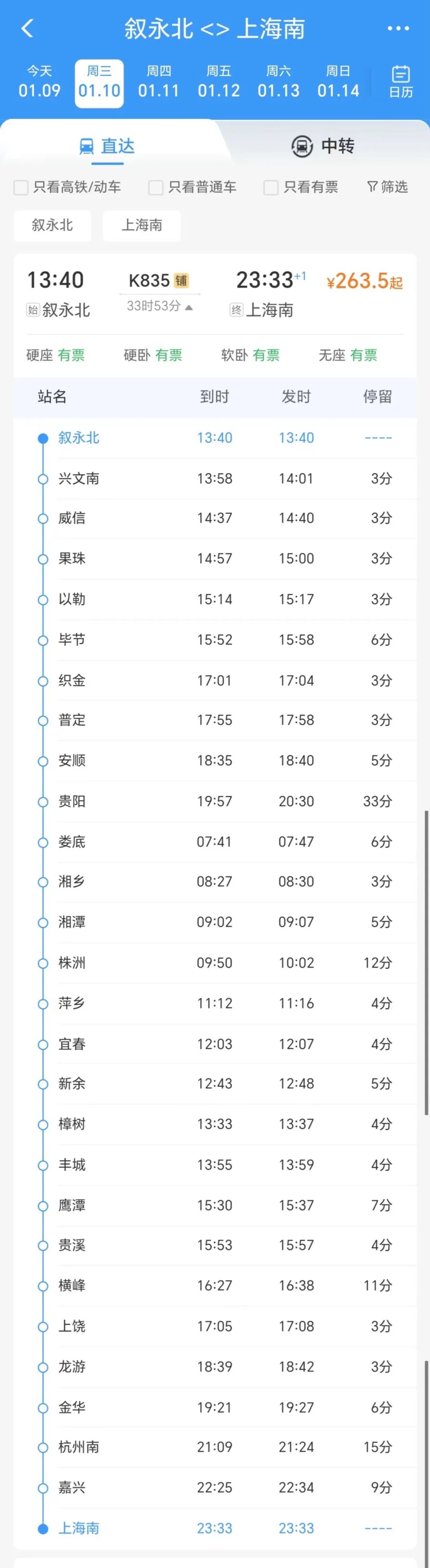Select today's date 01.09
The width and height of the screenshot is (430, 1568).
pyautogui.click(x=39, y=83)
